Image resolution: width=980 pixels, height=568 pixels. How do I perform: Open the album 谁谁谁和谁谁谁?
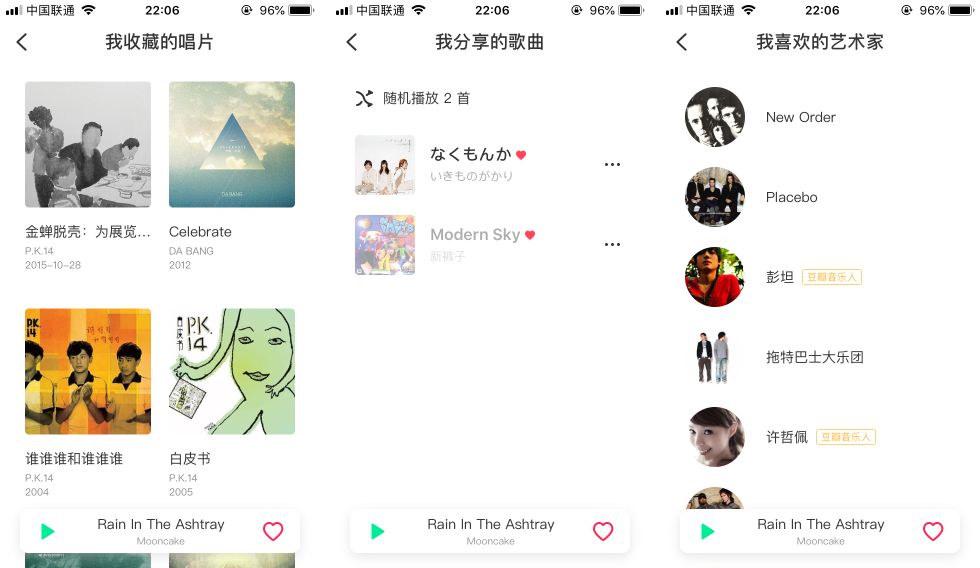tap(88, 371)
